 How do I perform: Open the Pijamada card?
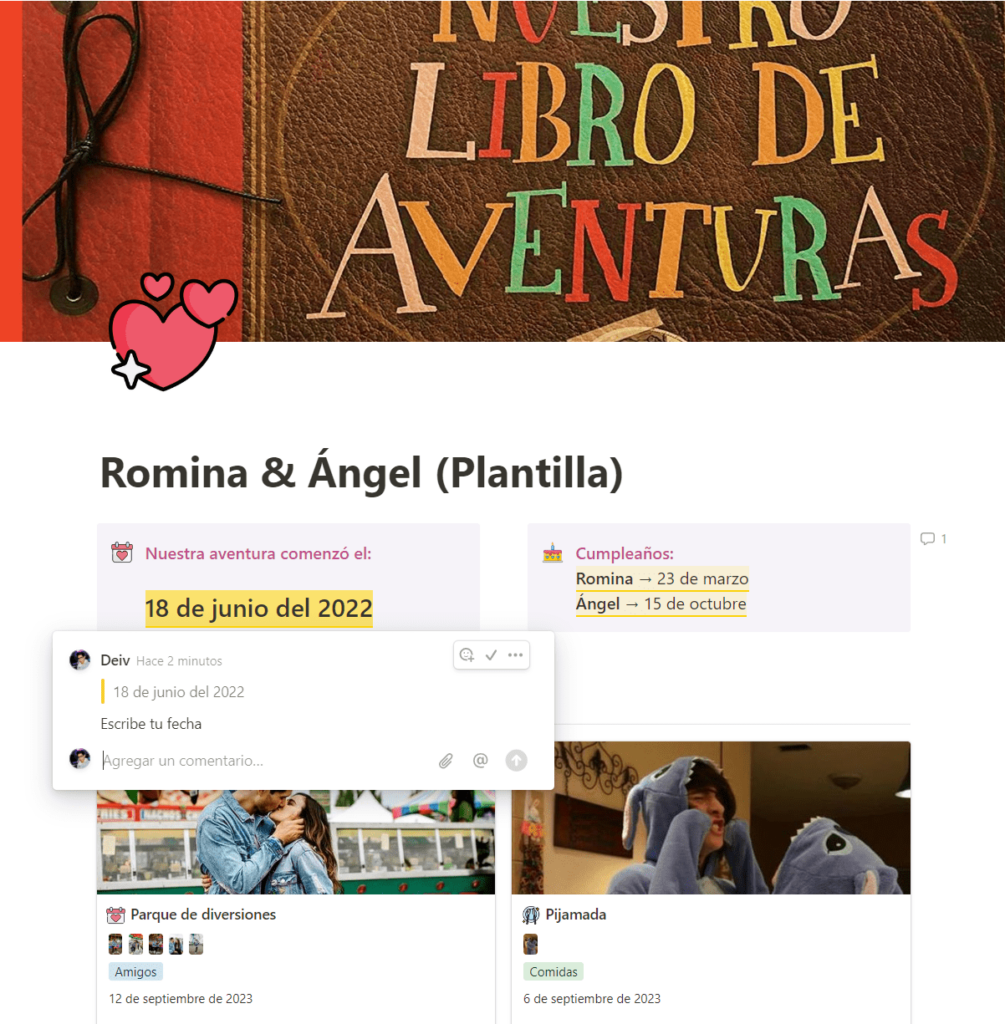click(575, 914)
